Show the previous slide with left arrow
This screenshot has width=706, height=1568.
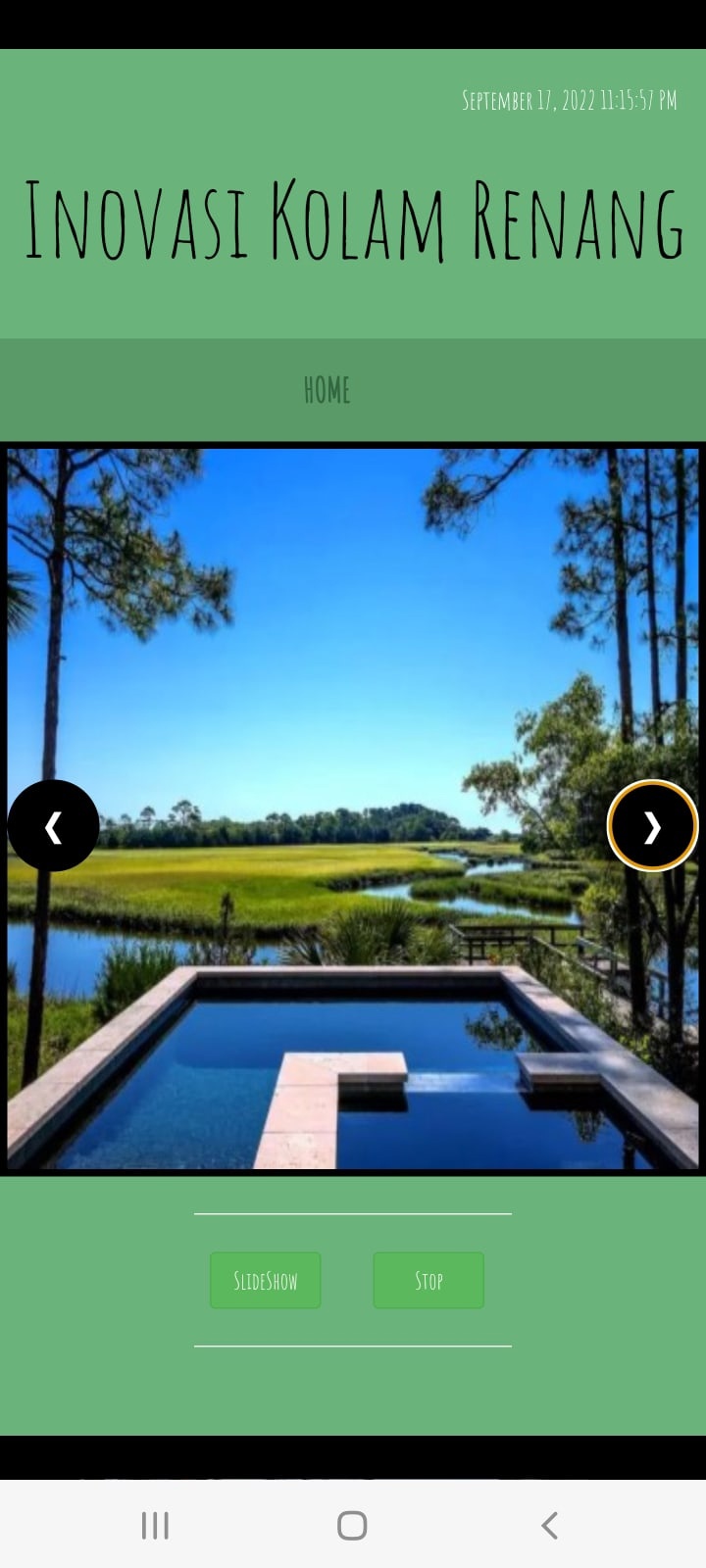53,826
